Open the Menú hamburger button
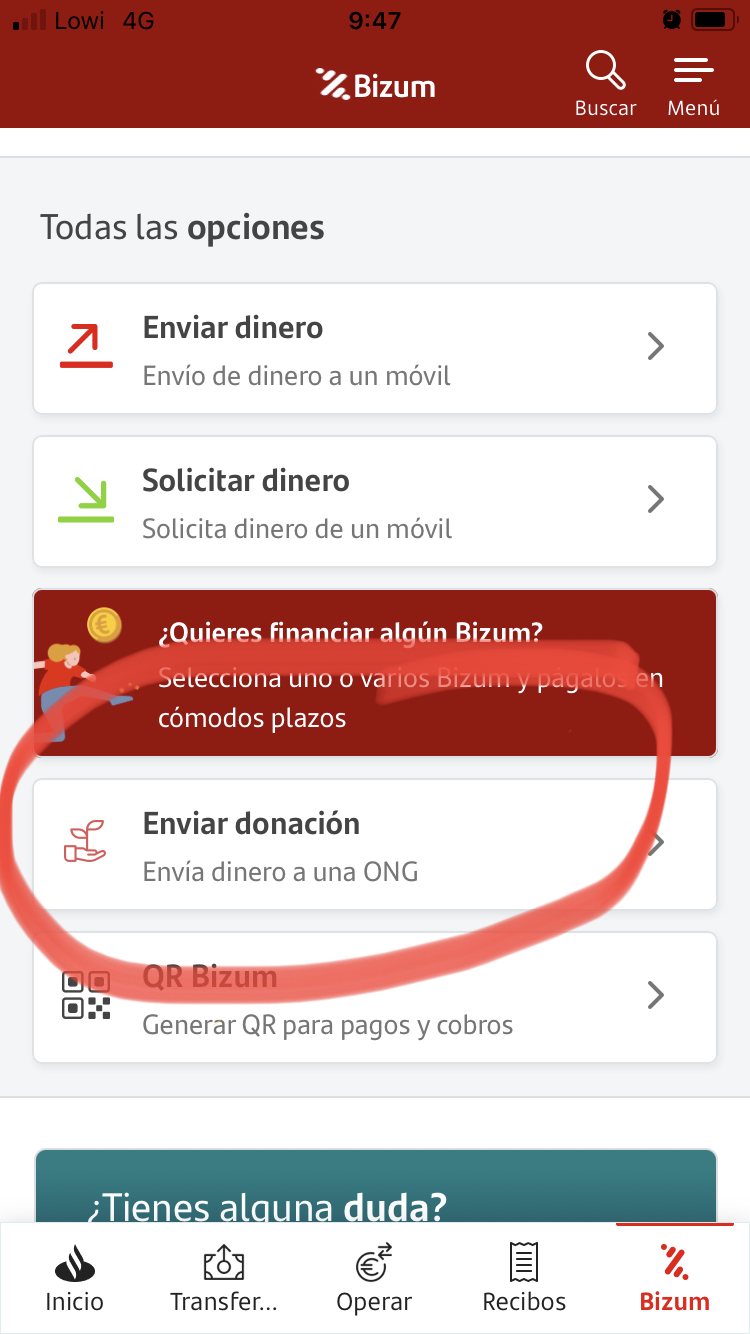The height and width of the screenshot is (1334, 750). (693, 84)
